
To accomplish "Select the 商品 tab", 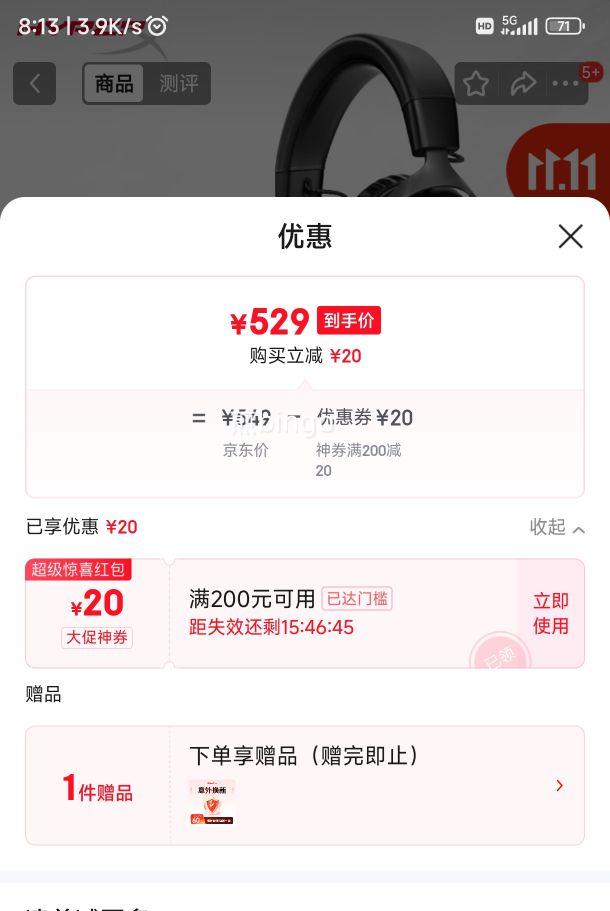I will 114,84.
